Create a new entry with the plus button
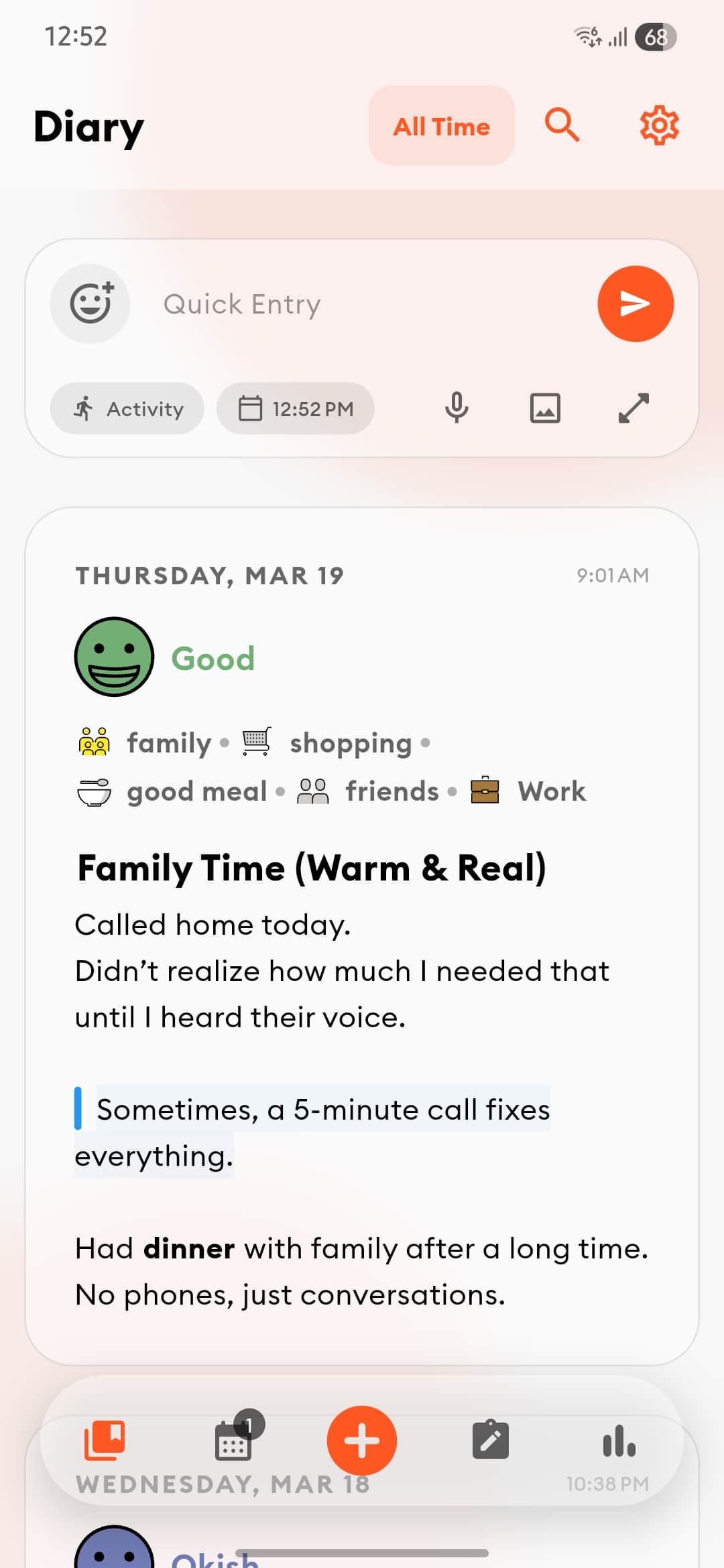Screen dimensions: 724x1568 pyautogui.click(x=361, y=1439)
